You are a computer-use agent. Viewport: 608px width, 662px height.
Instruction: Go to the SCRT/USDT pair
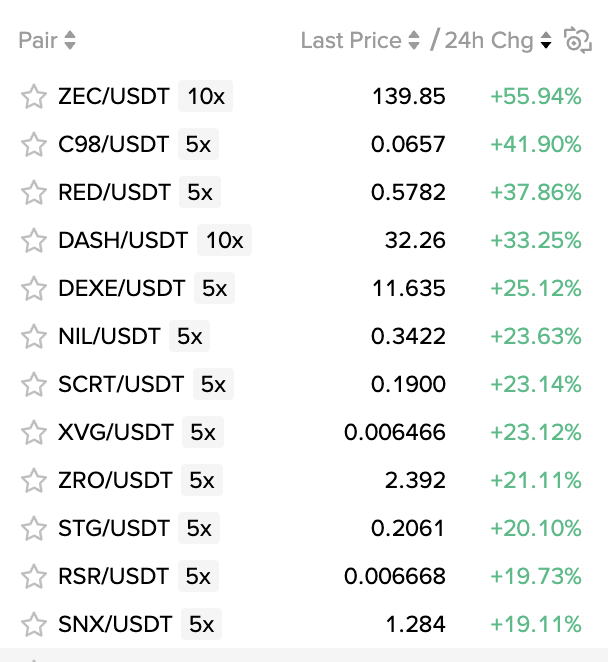pos(121,385)
